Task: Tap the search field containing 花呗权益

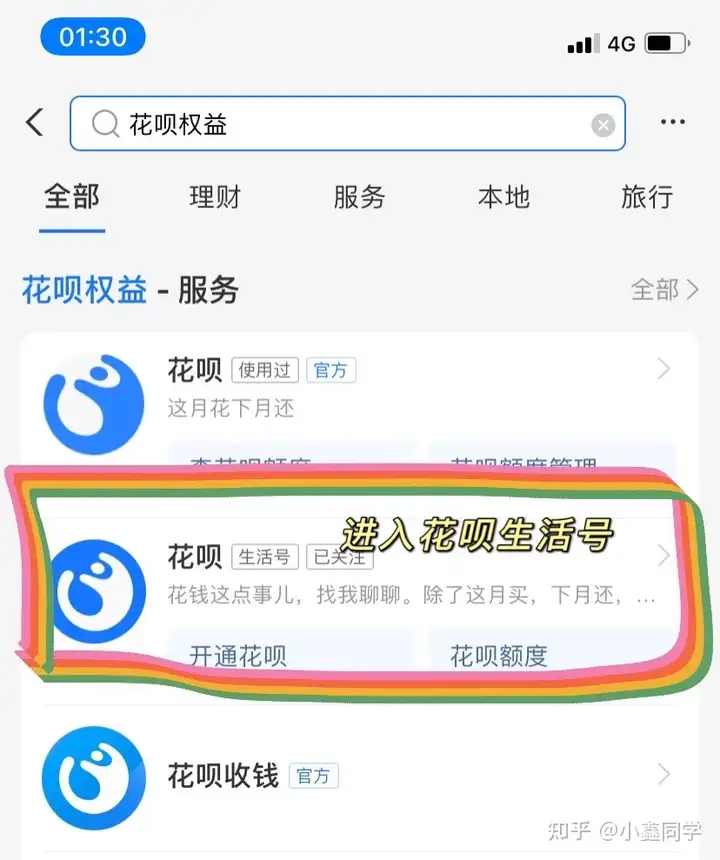Action: click(340, 124)
